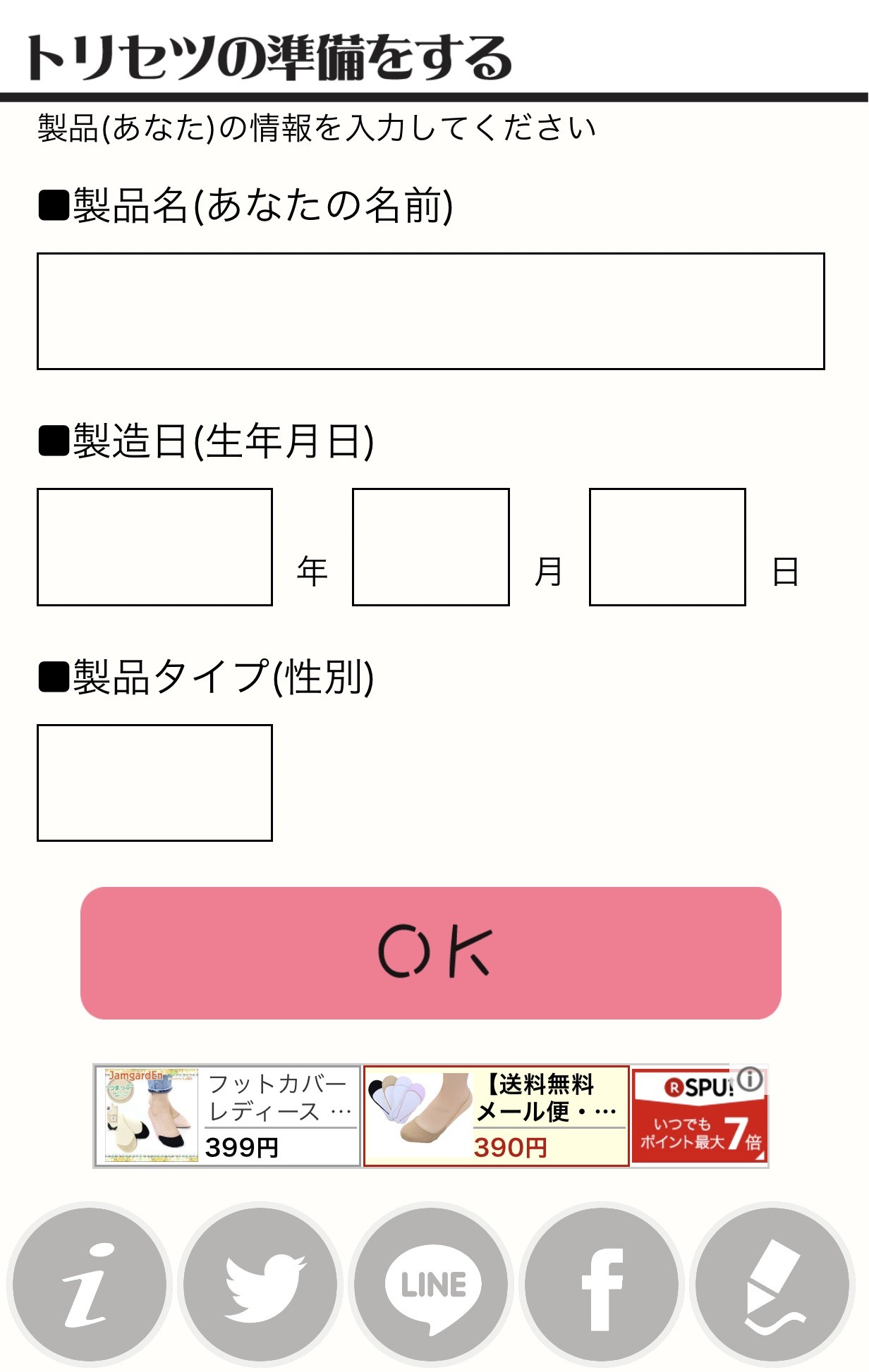Open the product type (gender) box
This screenshot has width=869, height=1372.
(154, 783)
